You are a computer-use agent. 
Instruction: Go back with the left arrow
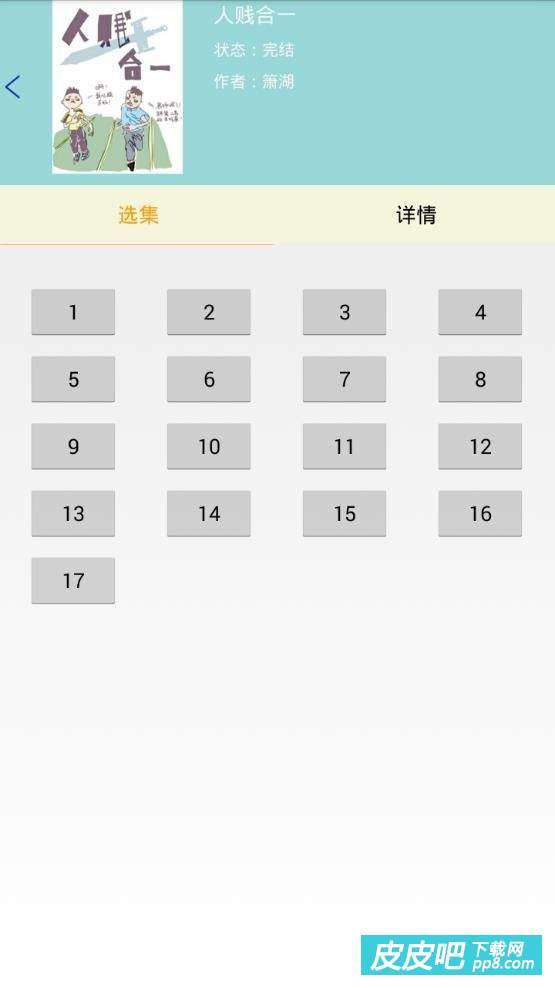point(13,87)
